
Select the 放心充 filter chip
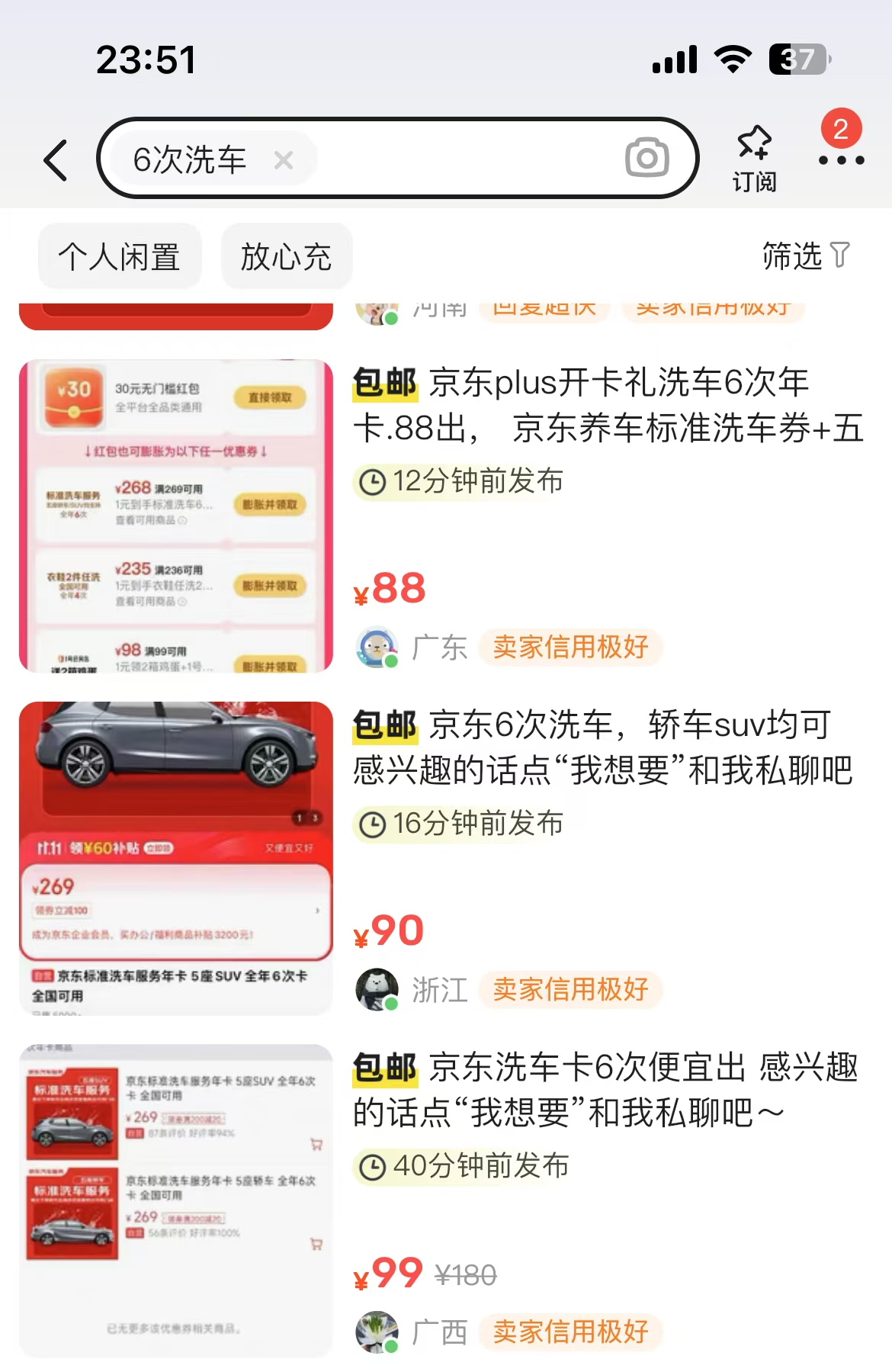coord(286,256)
